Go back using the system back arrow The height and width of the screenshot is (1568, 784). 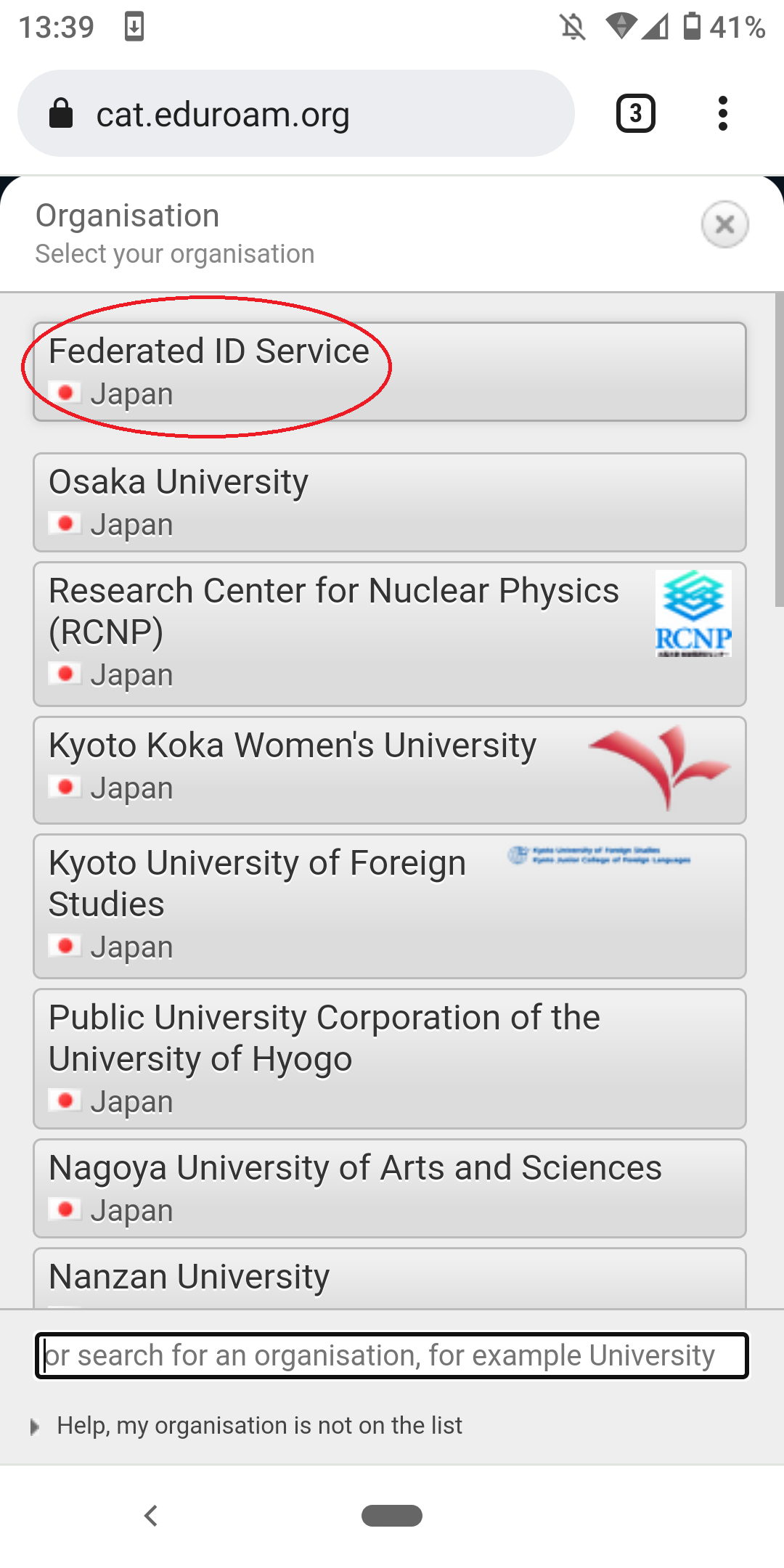(x=151, y=1516)
